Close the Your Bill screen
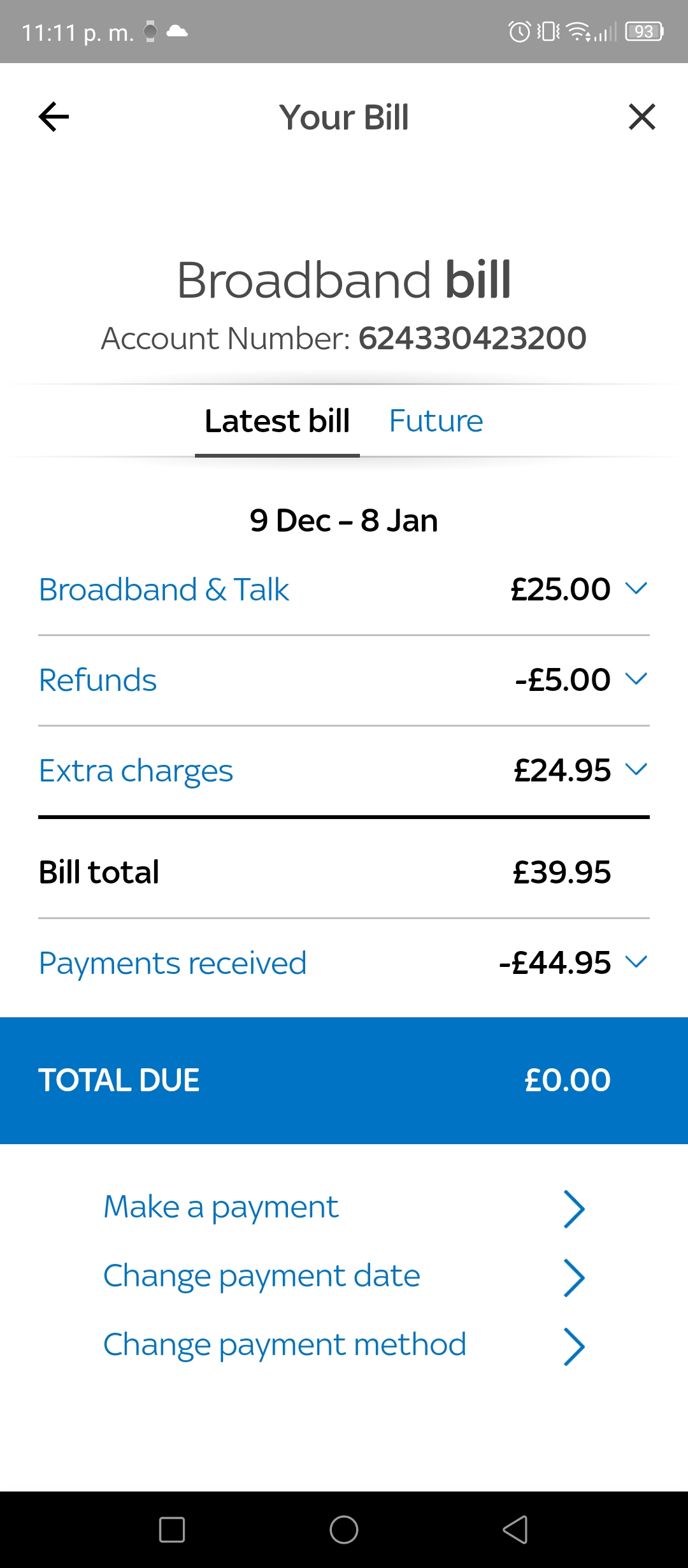 click(641, 117)
